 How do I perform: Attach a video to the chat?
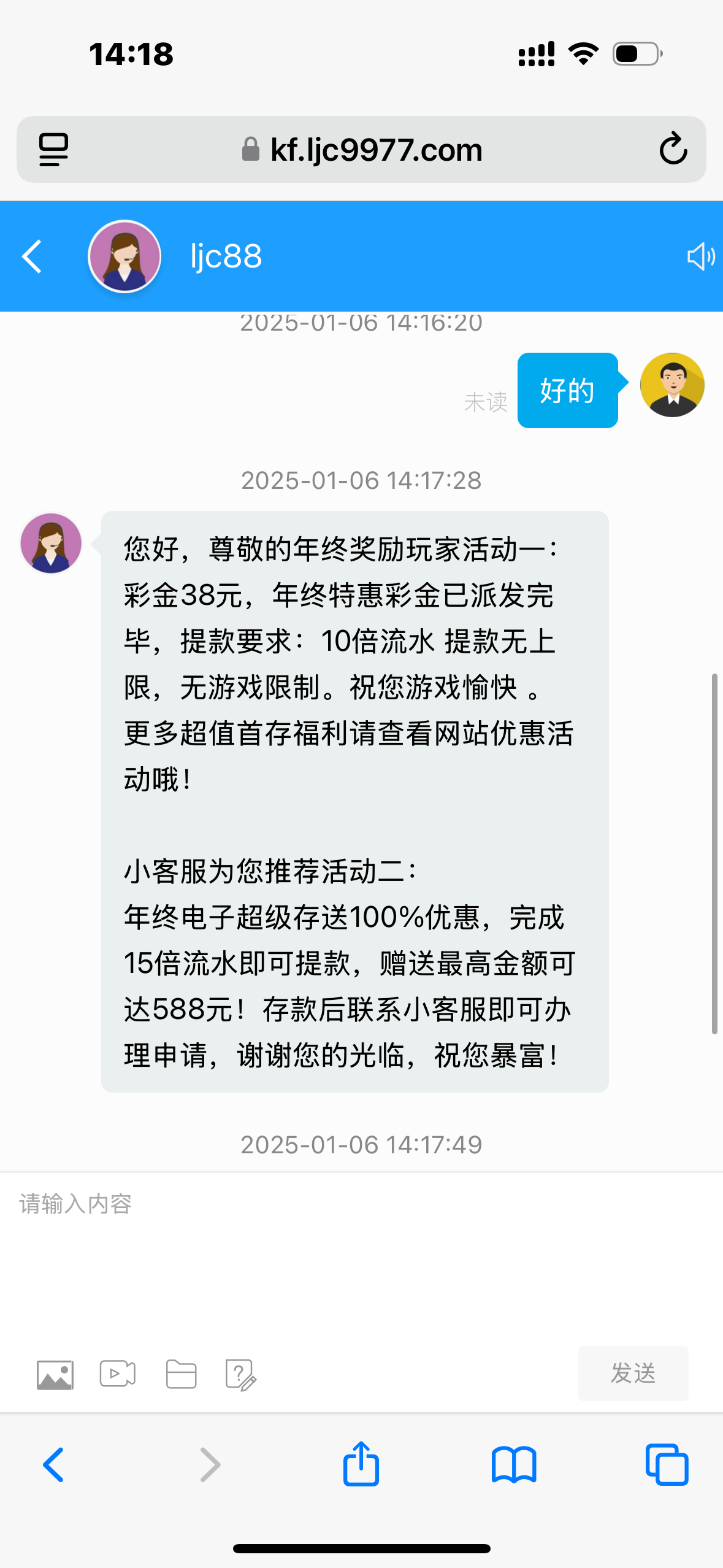pyautogui.click(x=118, y=1374)
